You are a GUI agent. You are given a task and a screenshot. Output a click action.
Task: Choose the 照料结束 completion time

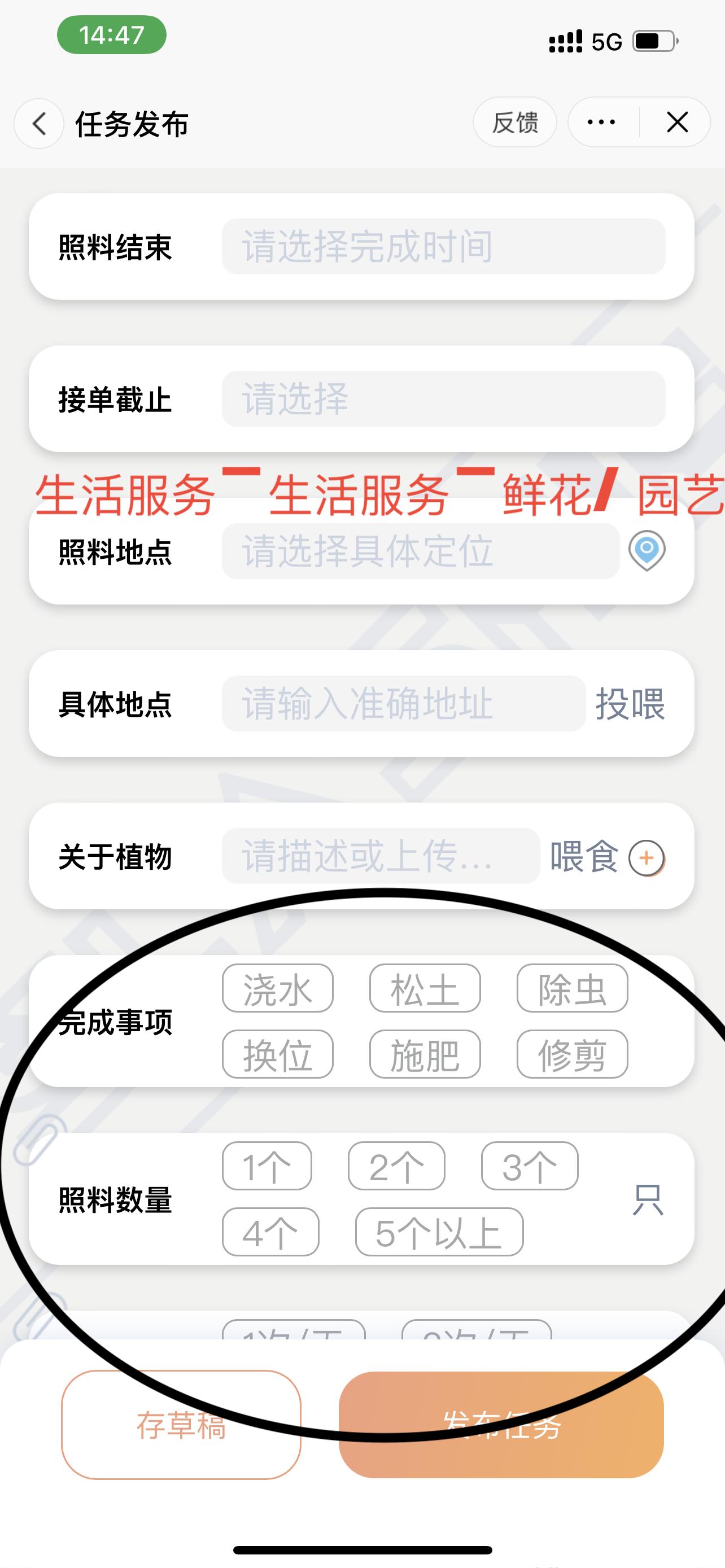[x=443, y=247]
